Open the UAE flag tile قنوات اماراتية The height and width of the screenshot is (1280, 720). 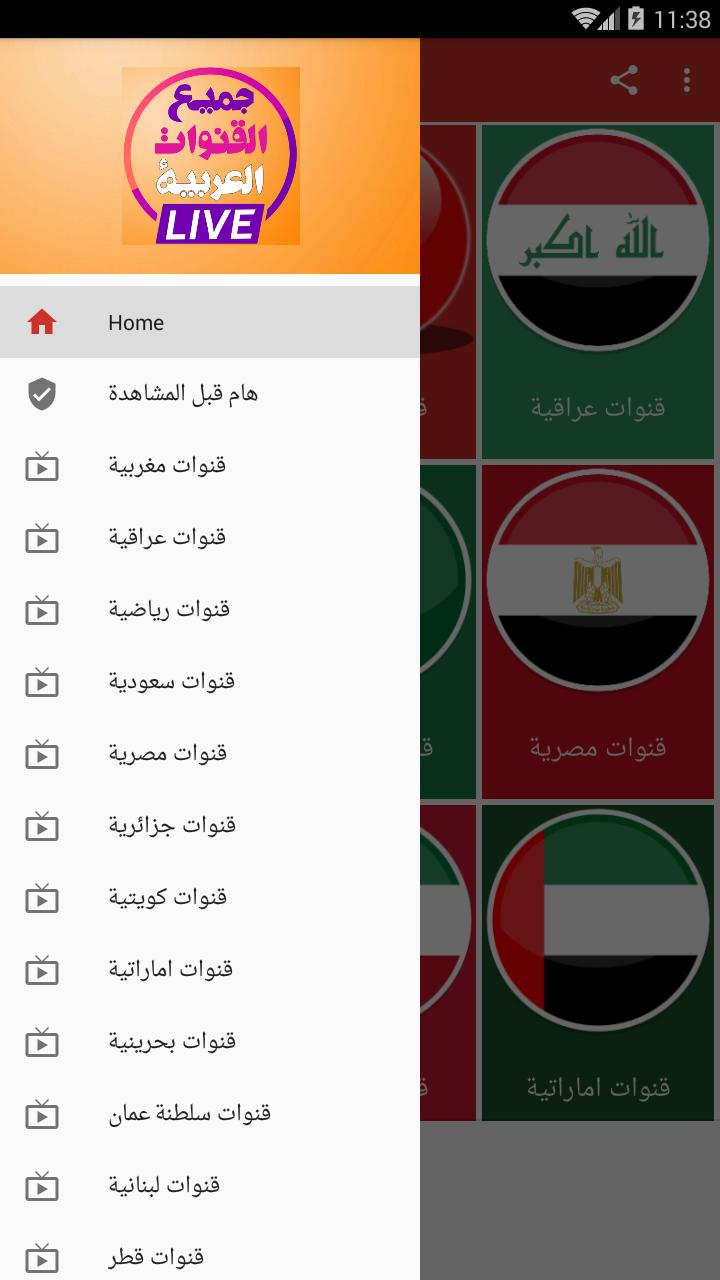coord(598,962)
